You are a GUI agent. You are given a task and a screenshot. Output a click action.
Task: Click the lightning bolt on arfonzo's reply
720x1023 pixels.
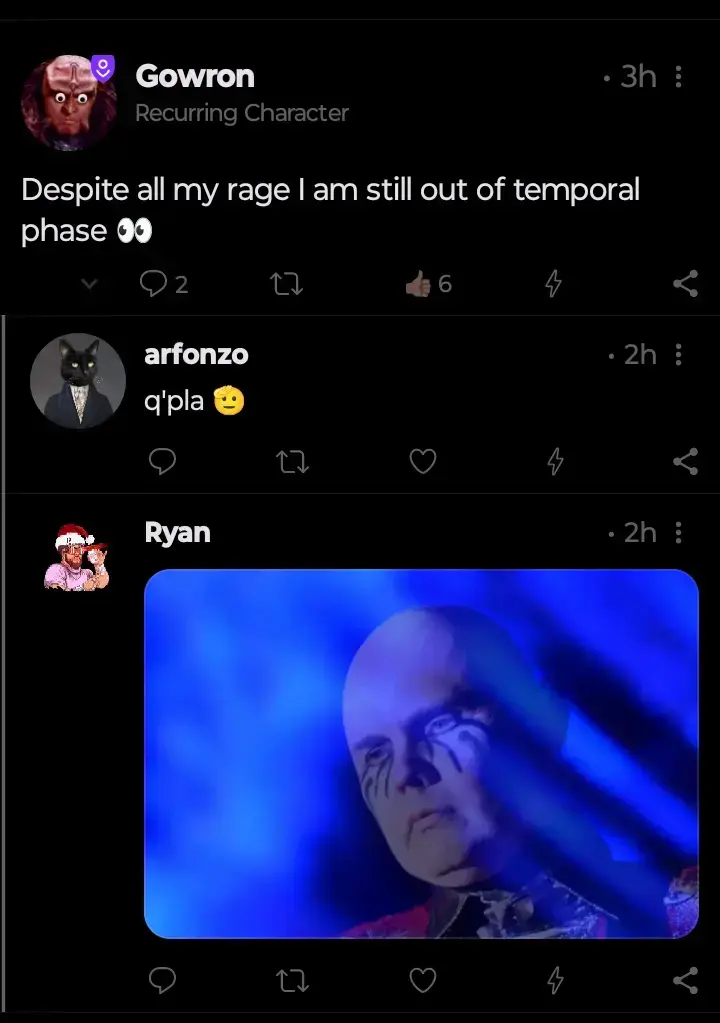552,461
